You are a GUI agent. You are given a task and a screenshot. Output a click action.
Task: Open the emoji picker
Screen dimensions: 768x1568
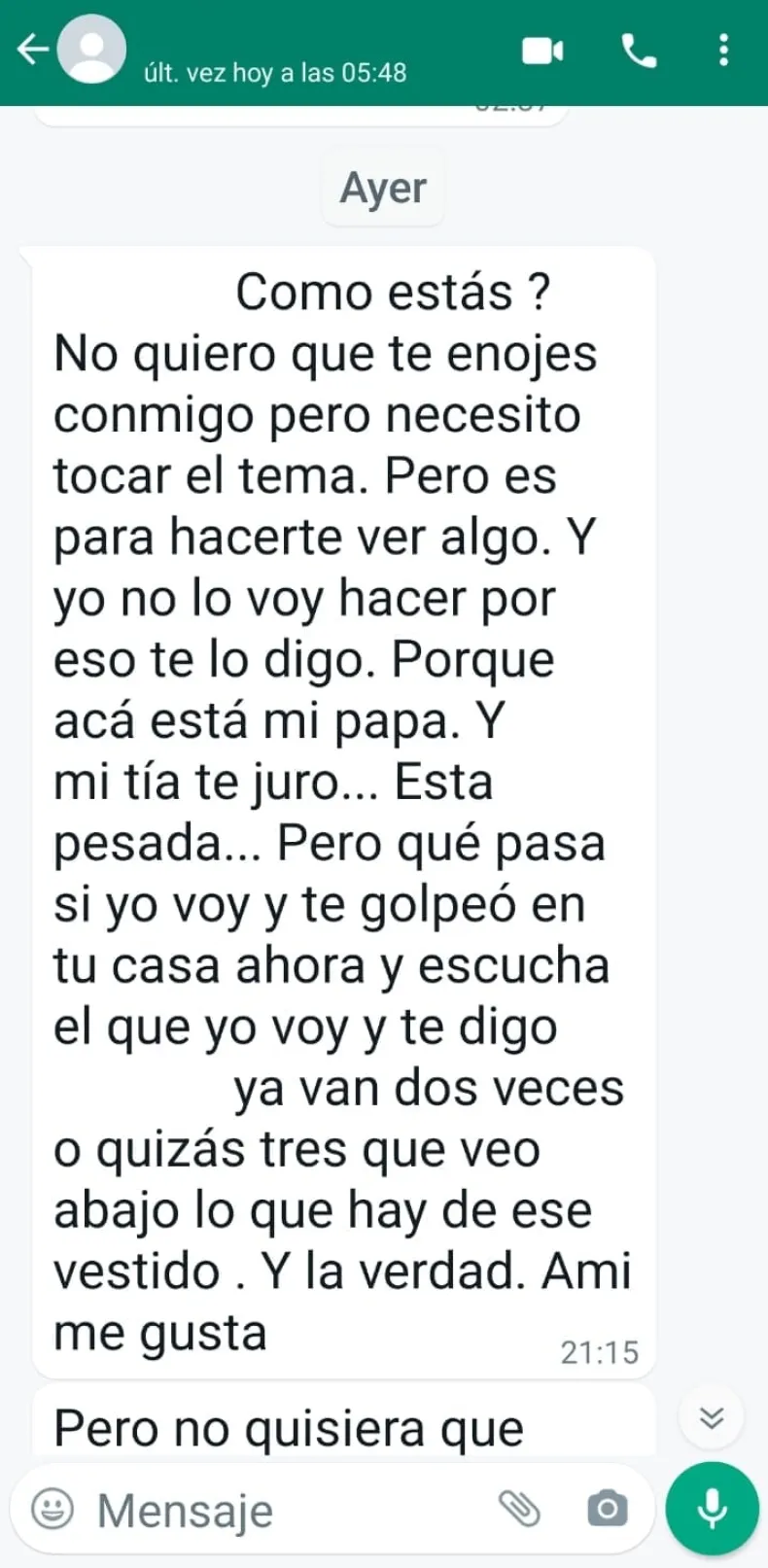[52, 1509]
